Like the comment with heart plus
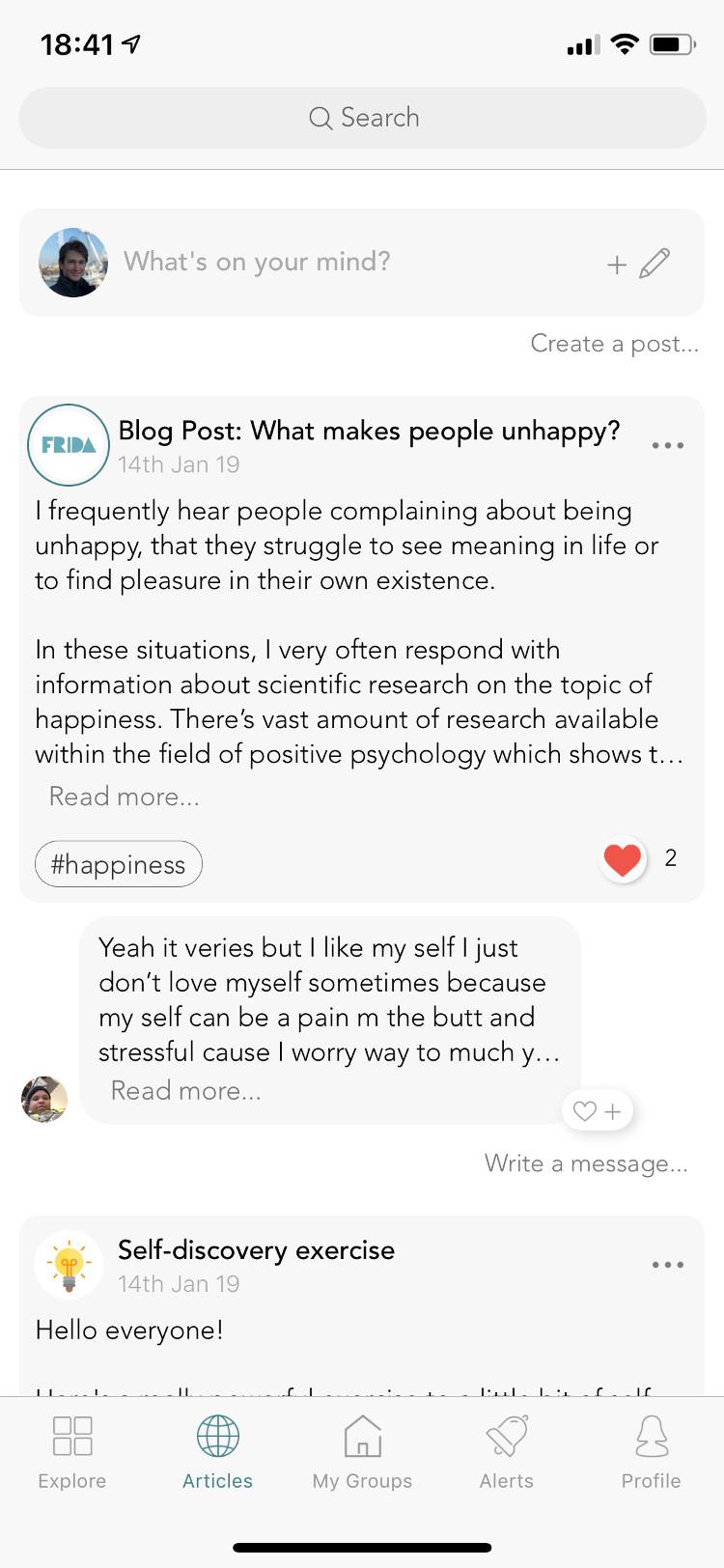 tap(598, 1111)
